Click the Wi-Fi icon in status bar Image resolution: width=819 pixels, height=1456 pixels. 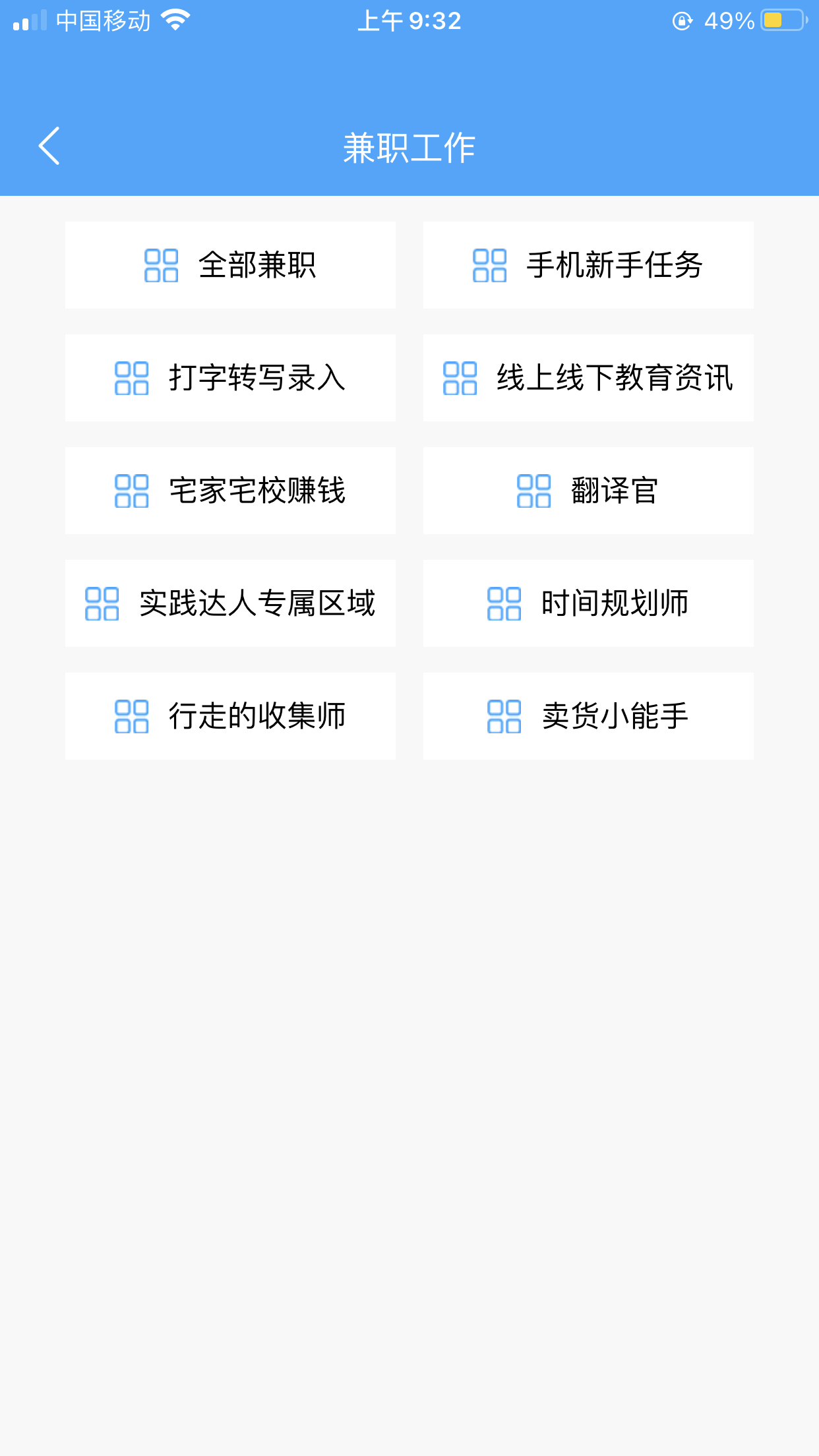click(x=174, y=20)
